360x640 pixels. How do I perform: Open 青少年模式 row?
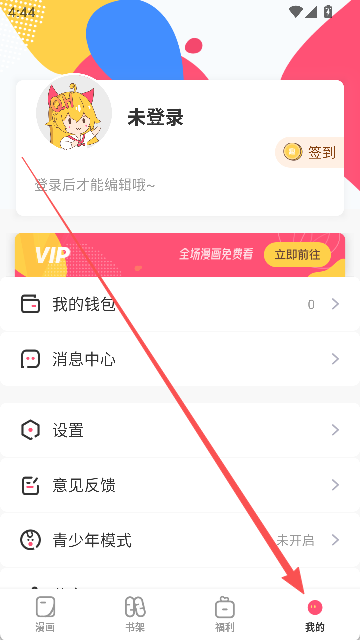coord(180,540)
